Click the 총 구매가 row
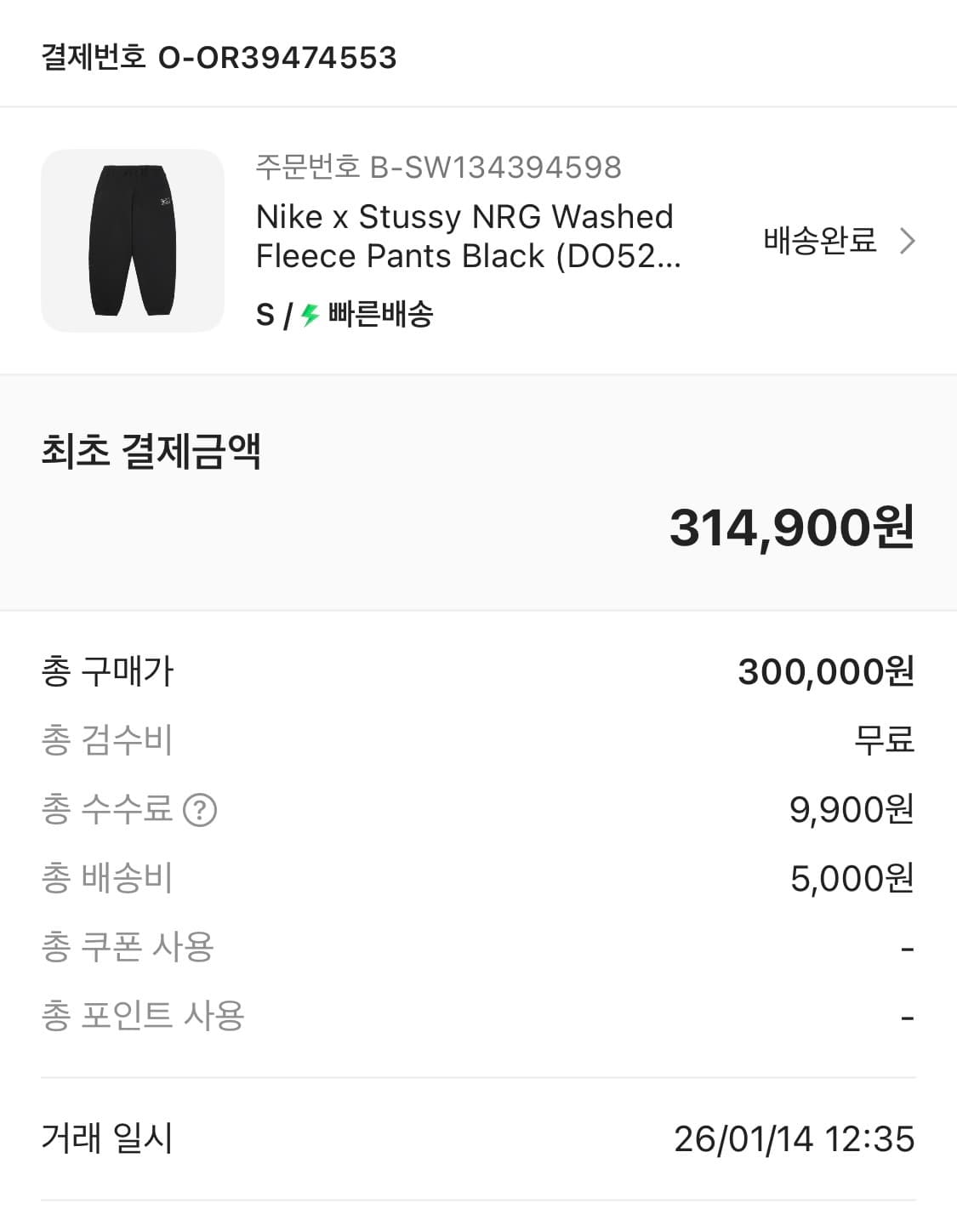The image size is (957, 1232). [476, 671]
